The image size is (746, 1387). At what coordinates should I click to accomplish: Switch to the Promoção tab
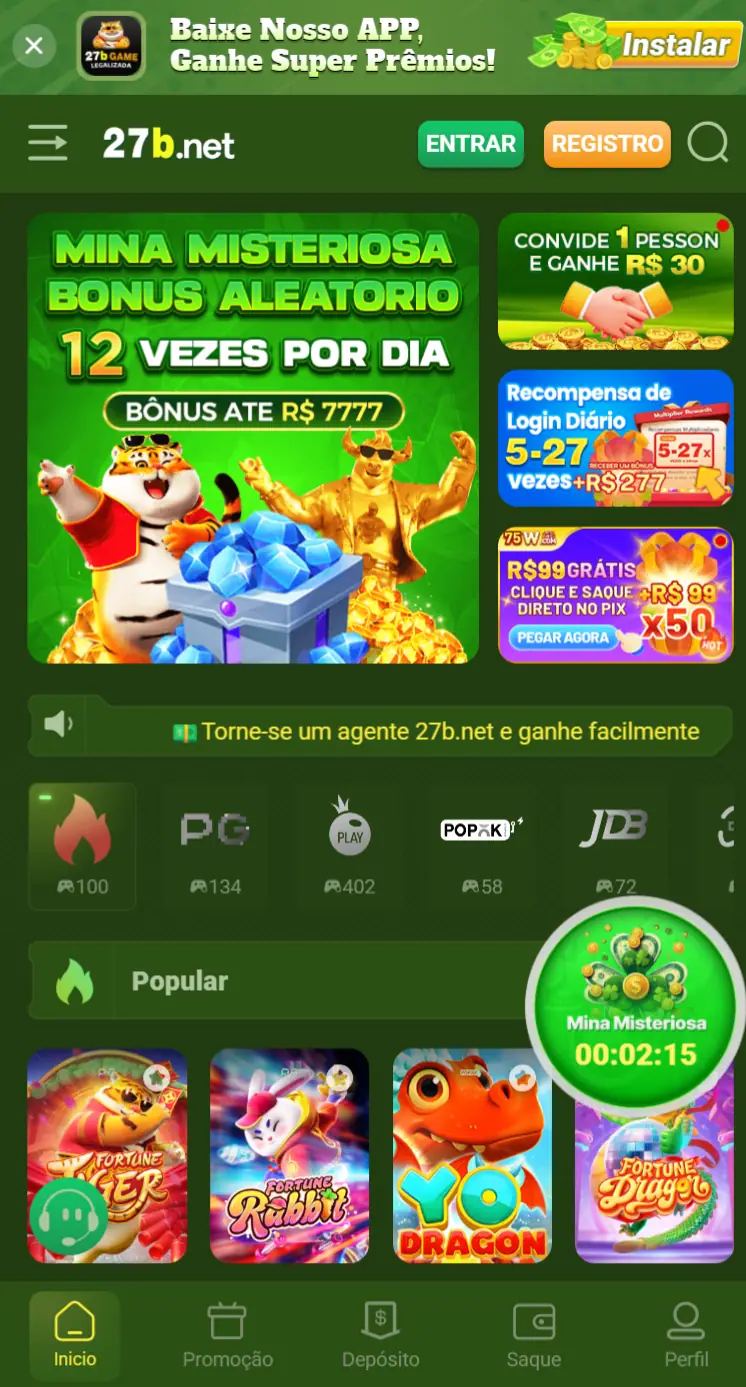pos(227,1335)
